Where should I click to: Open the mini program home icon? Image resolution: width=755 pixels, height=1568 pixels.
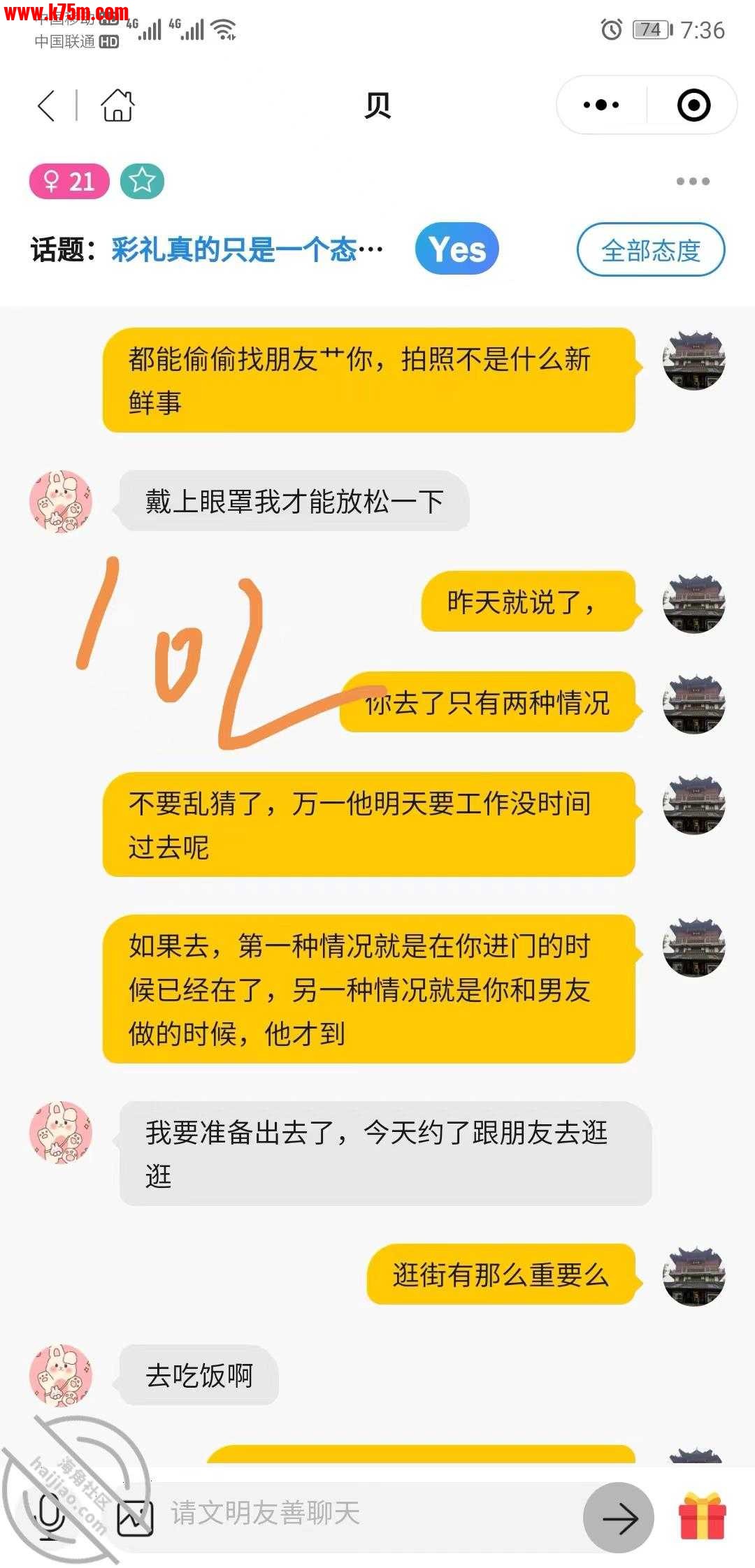tap(117, 106)
